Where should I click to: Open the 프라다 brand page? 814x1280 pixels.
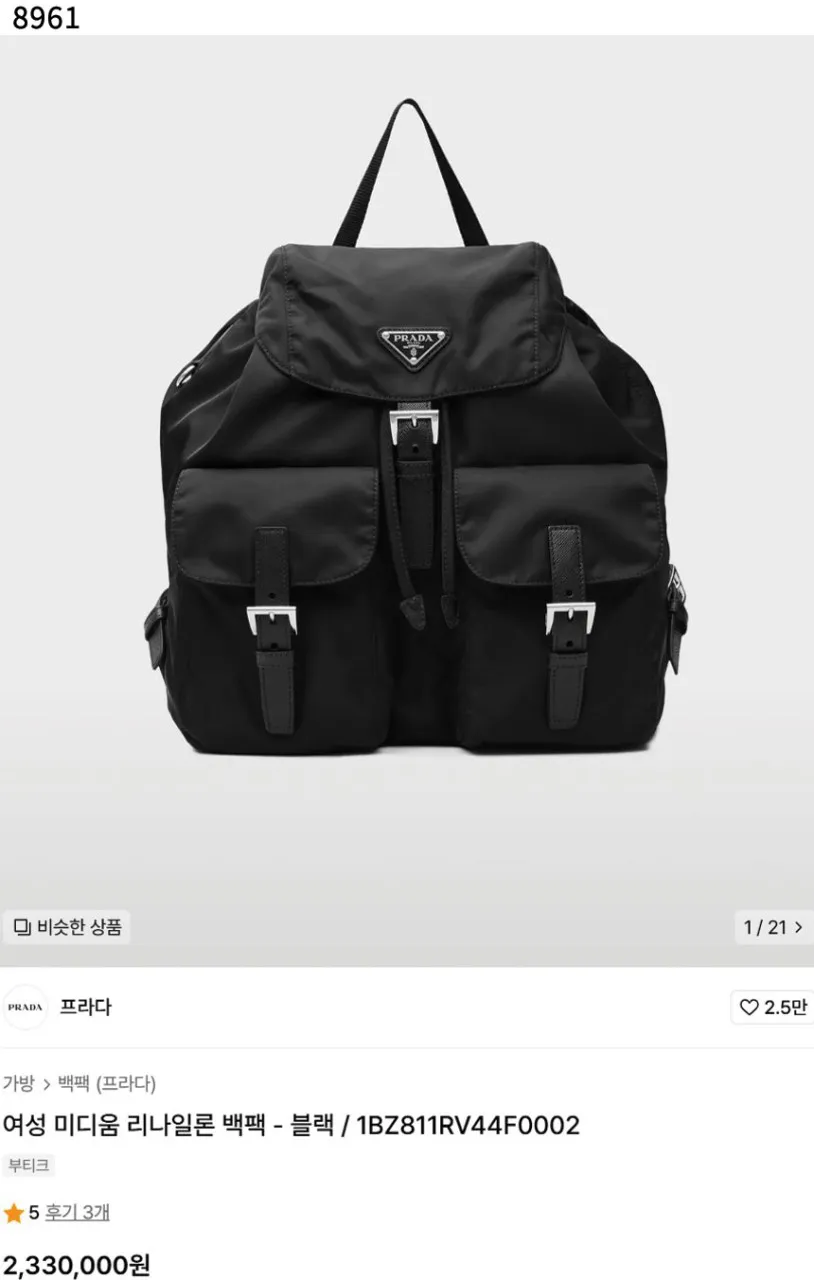86,1007
